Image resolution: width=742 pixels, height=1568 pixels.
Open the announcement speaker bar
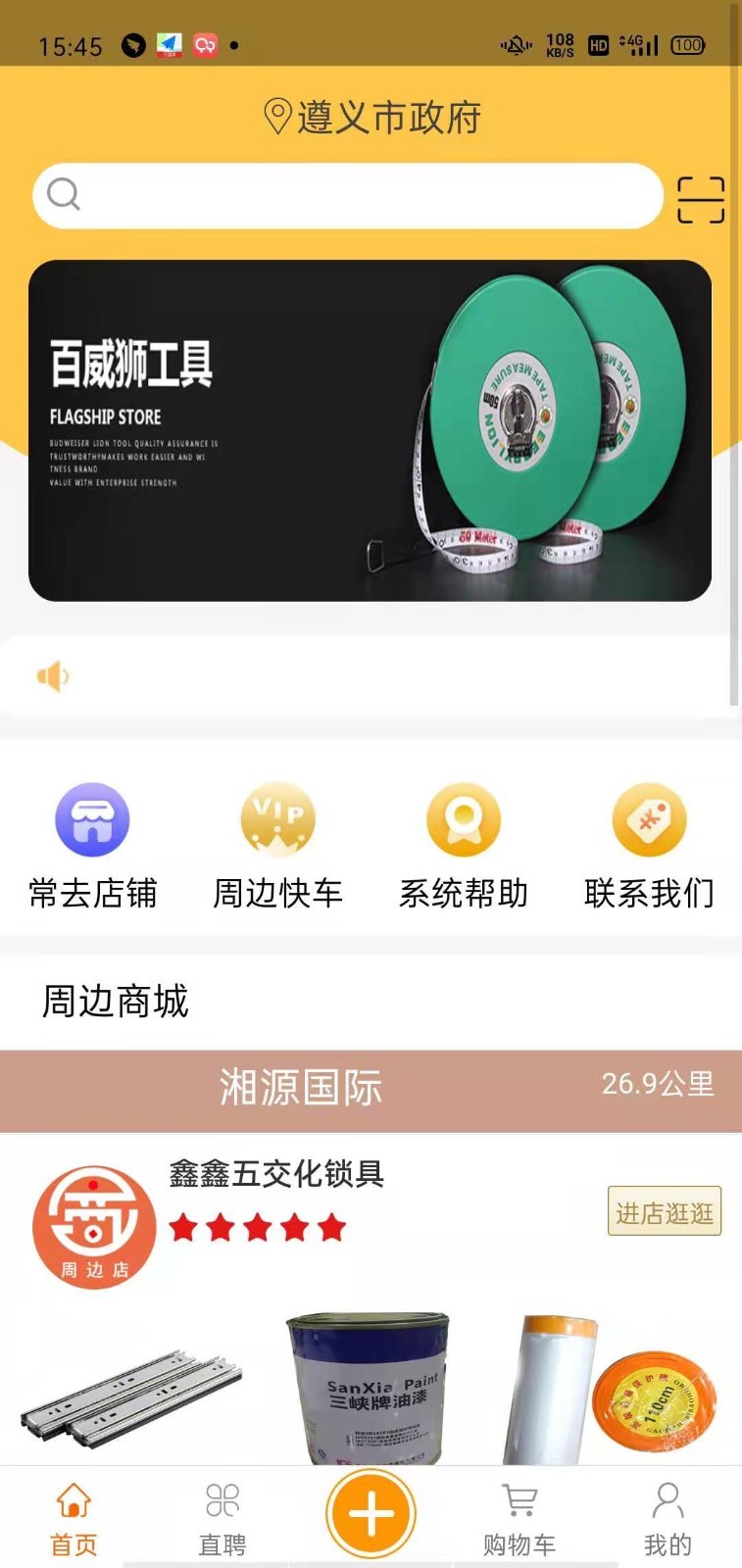click(370, 676)
